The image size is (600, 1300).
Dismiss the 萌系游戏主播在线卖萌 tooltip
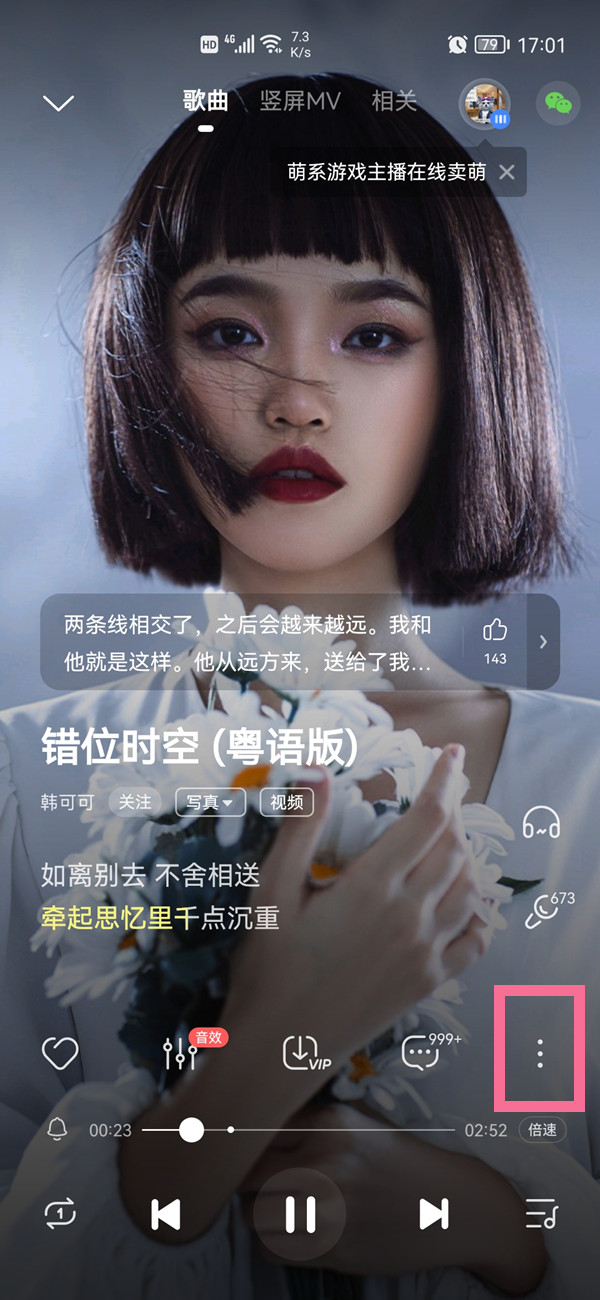point(507,172)
